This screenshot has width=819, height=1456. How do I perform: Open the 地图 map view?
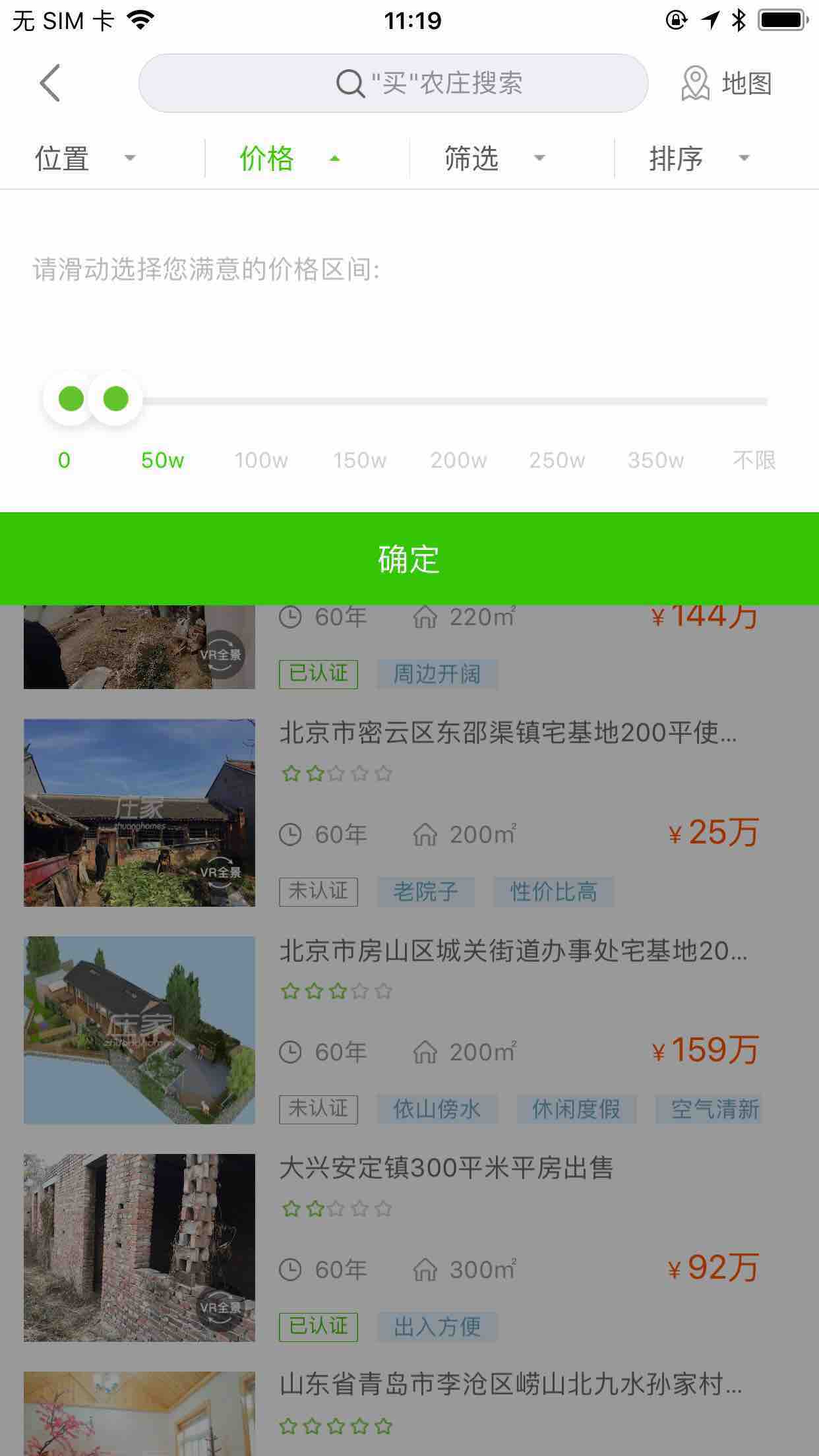pyautogui.click(x=726, y=84)
